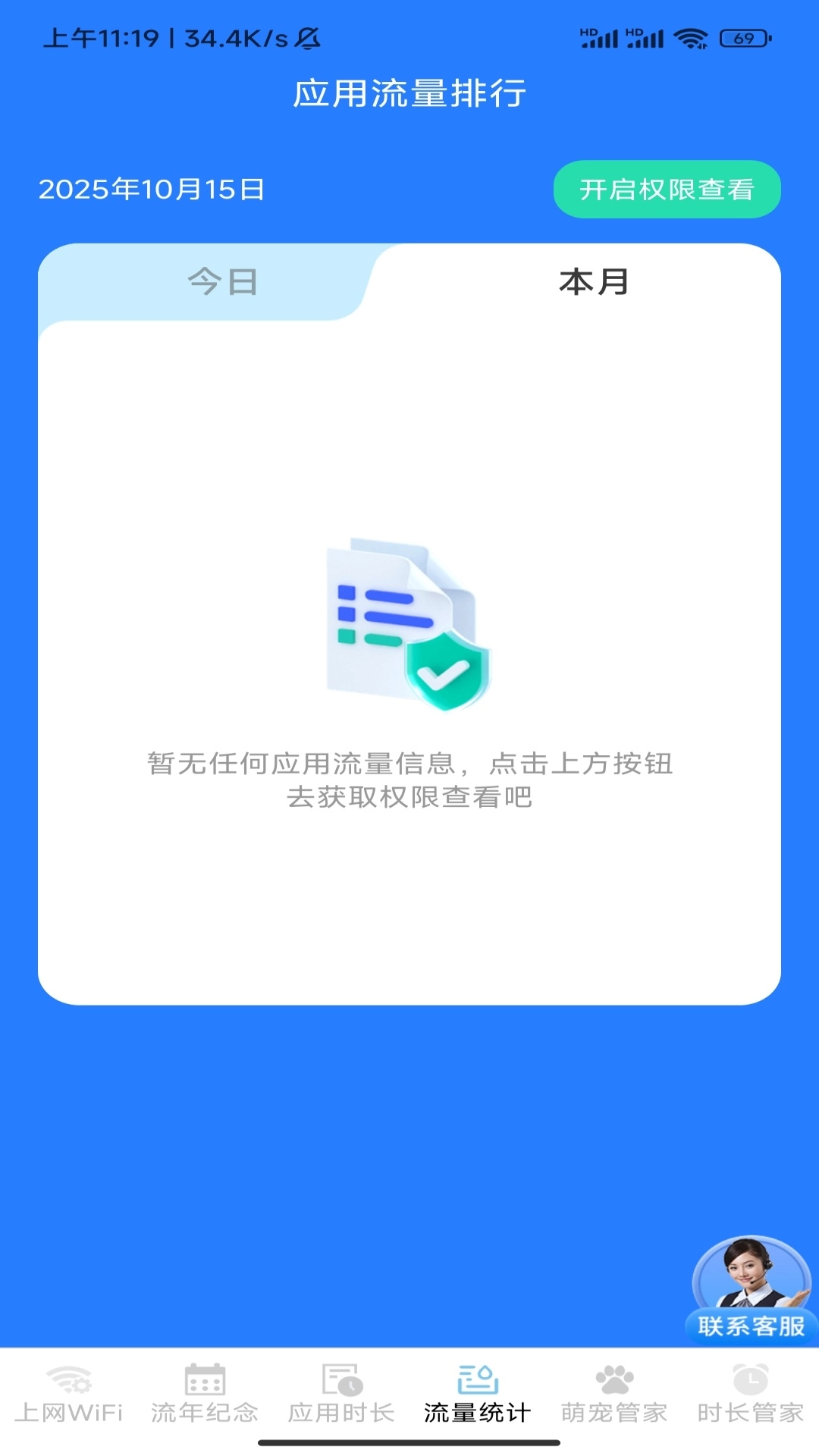Open the 萌宠管家 pet manager paw icon
This screenshot has width=819, height=1456.
click(614, 1380)
